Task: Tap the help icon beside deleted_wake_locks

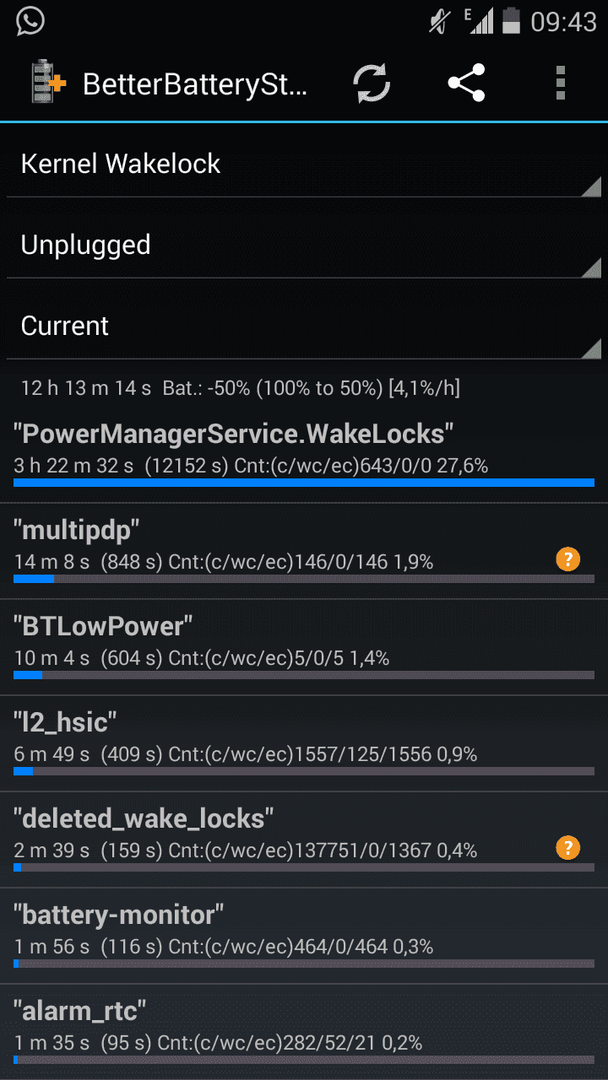Action: click(x=568, y=848)
